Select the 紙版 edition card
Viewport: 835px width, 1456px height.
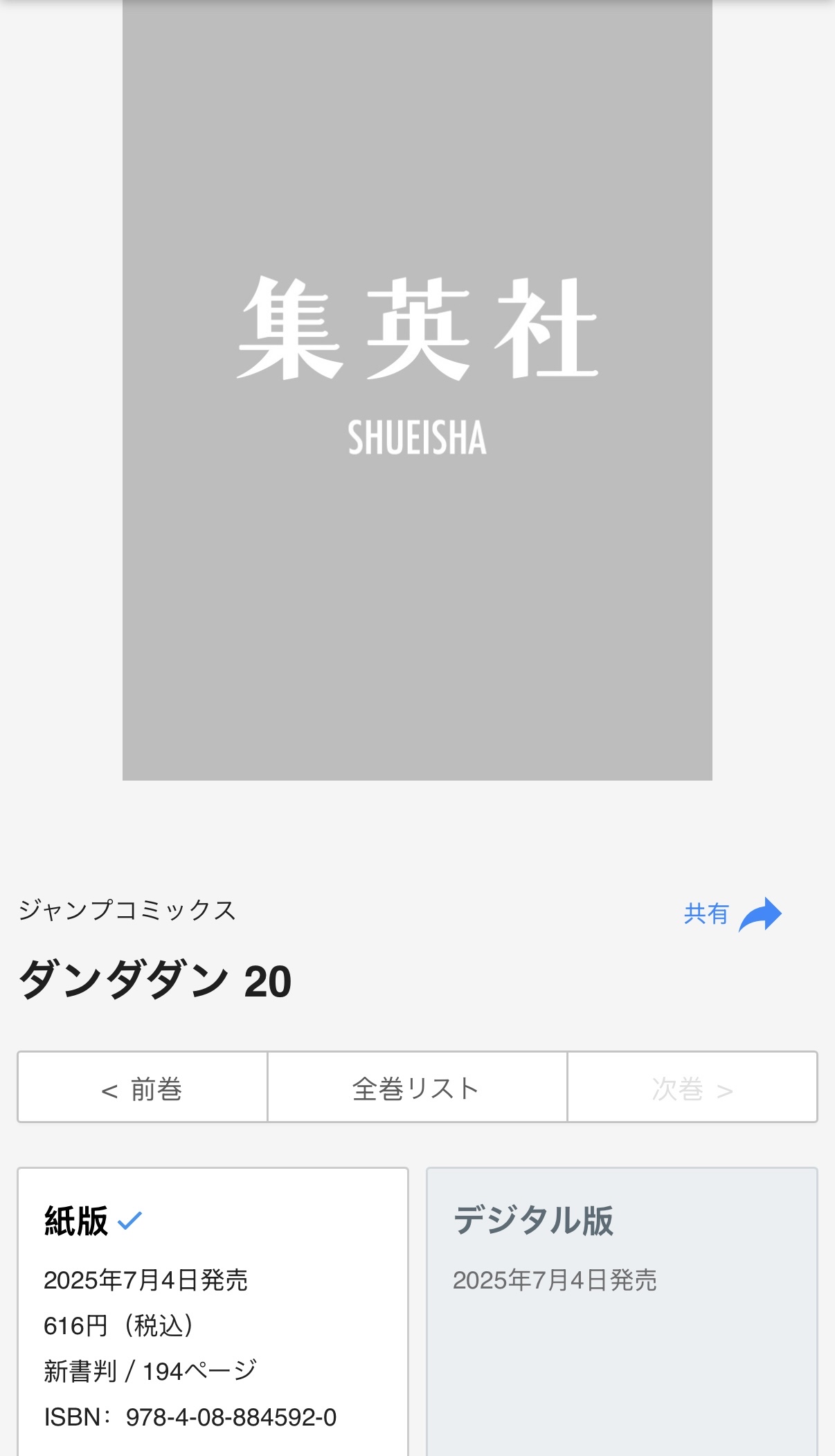[213, 1312]
